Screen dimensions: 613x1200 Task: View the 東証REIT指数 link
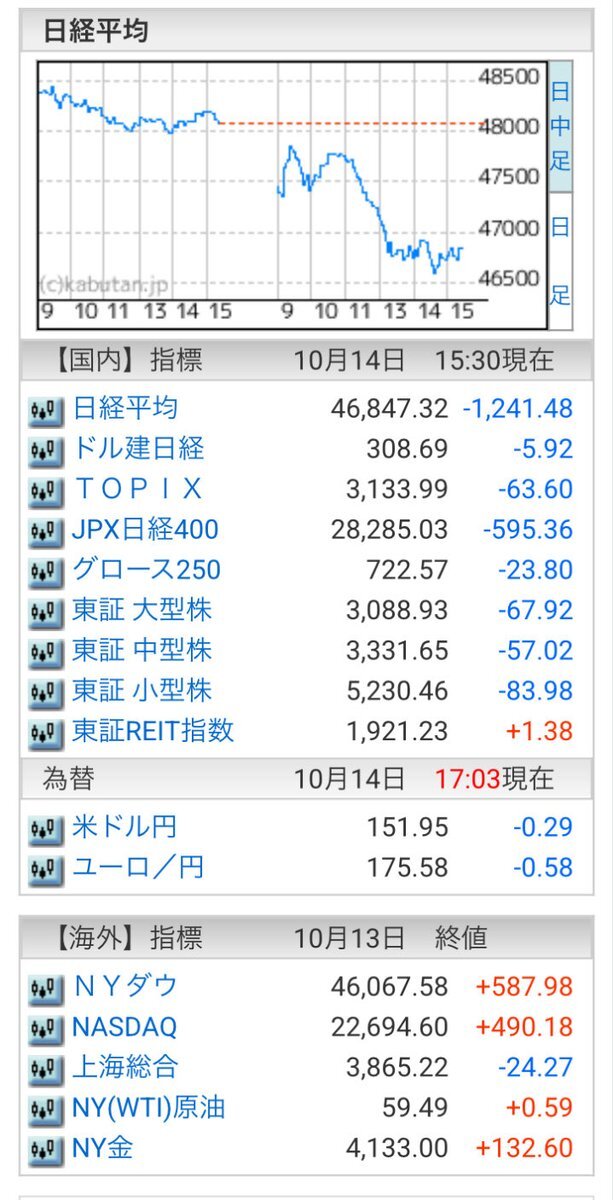pos(153,731)
